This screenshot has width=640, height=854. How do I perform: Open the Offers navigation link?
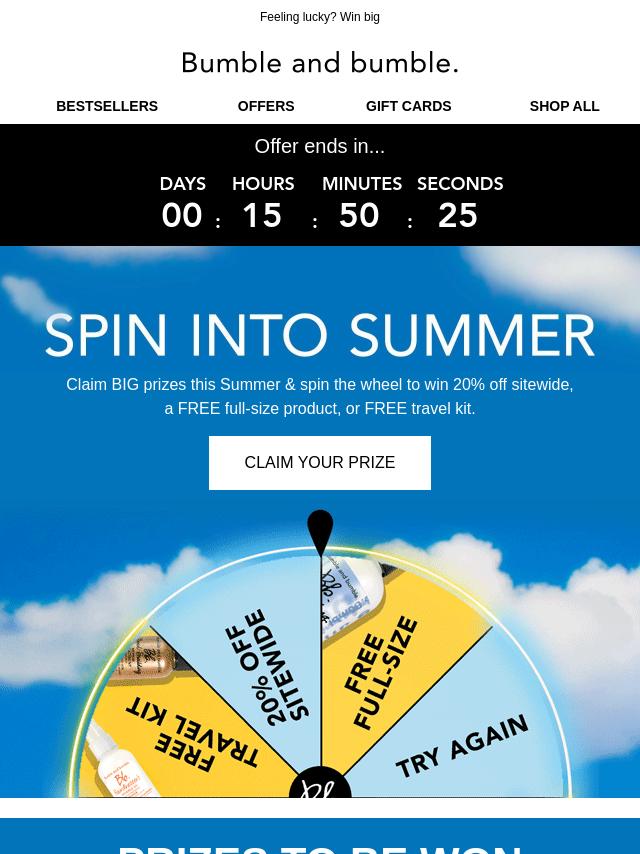(x=266, y=106)
